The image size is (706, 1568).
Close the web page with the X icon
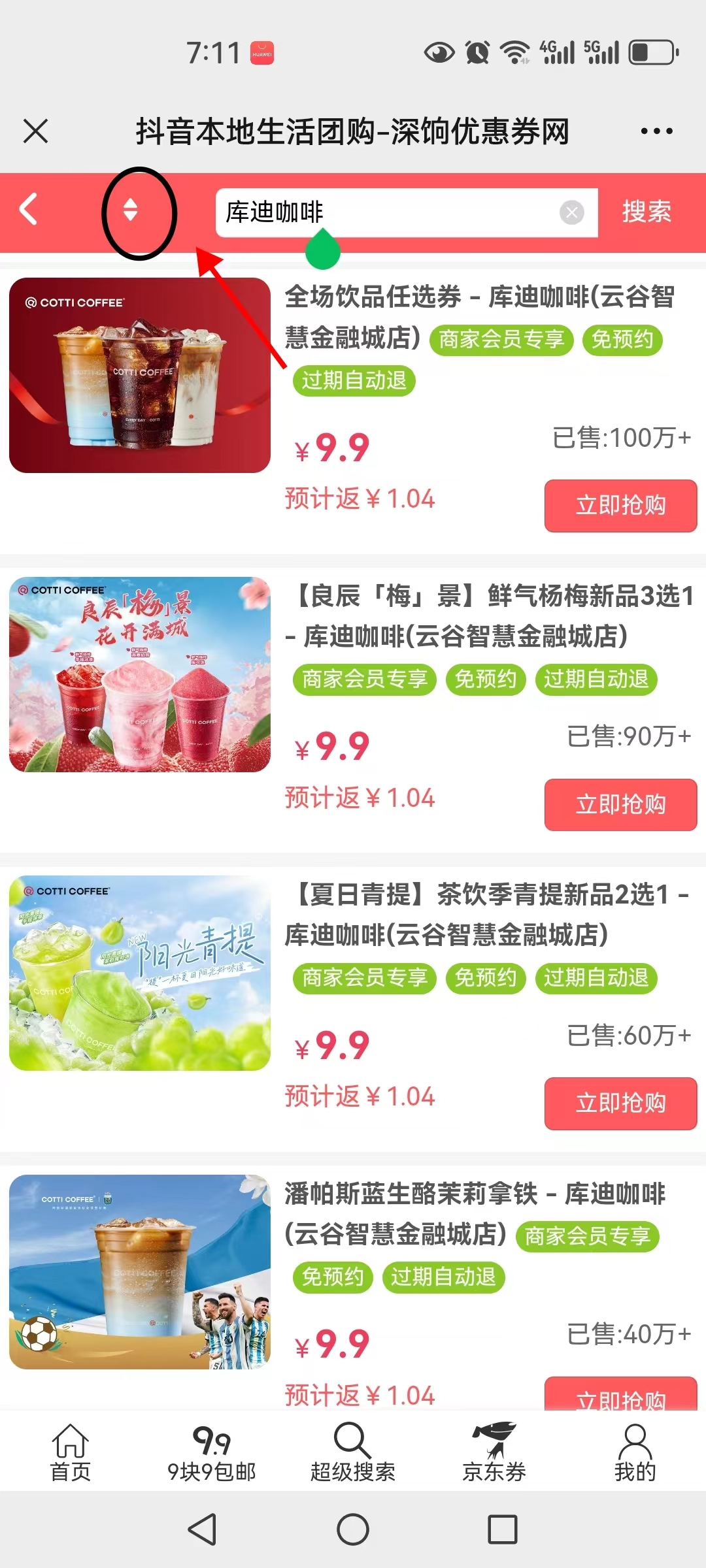tap(36, 131)
